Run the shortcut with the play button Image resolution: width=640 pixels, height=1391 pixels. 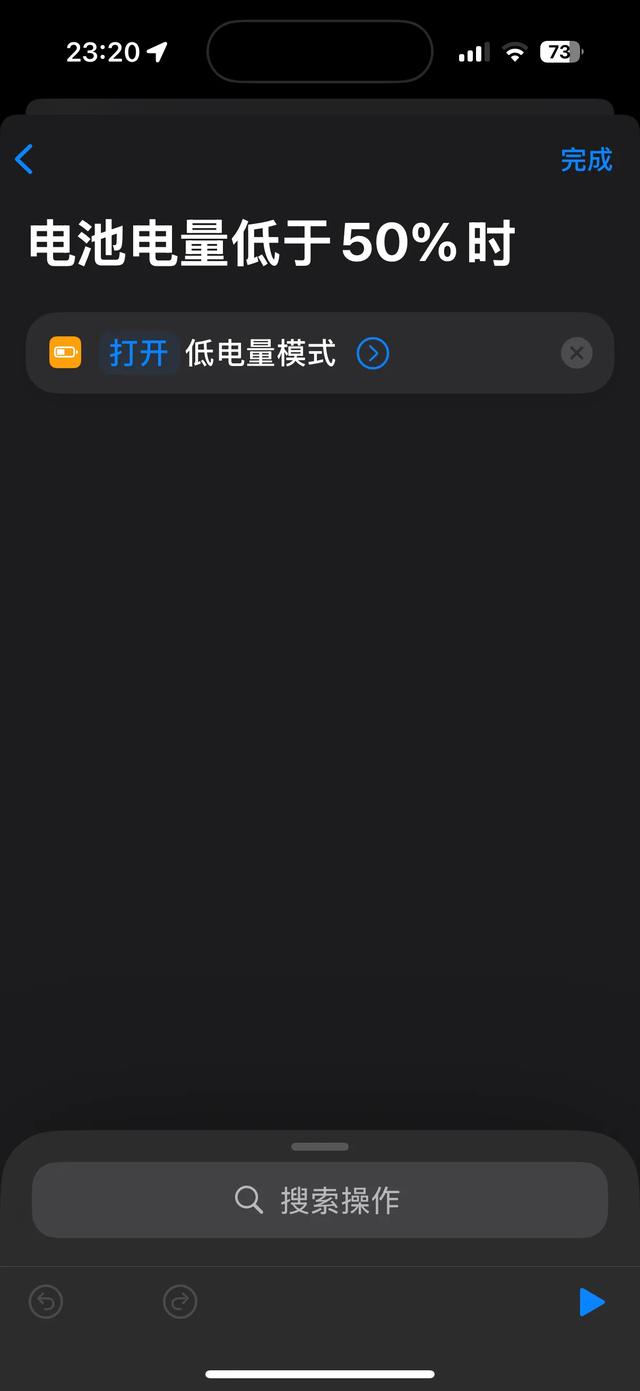coord(592,1301)
